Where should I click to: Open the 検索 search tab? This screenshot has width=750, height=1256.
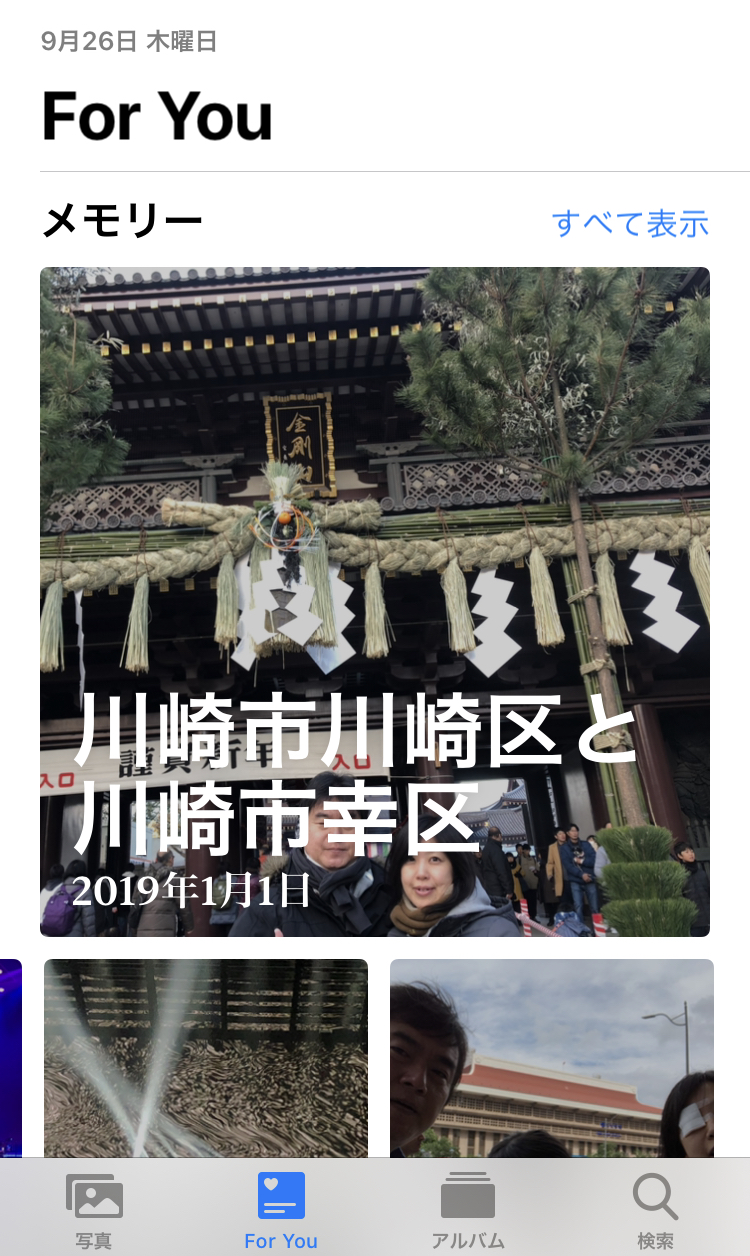655,1210
